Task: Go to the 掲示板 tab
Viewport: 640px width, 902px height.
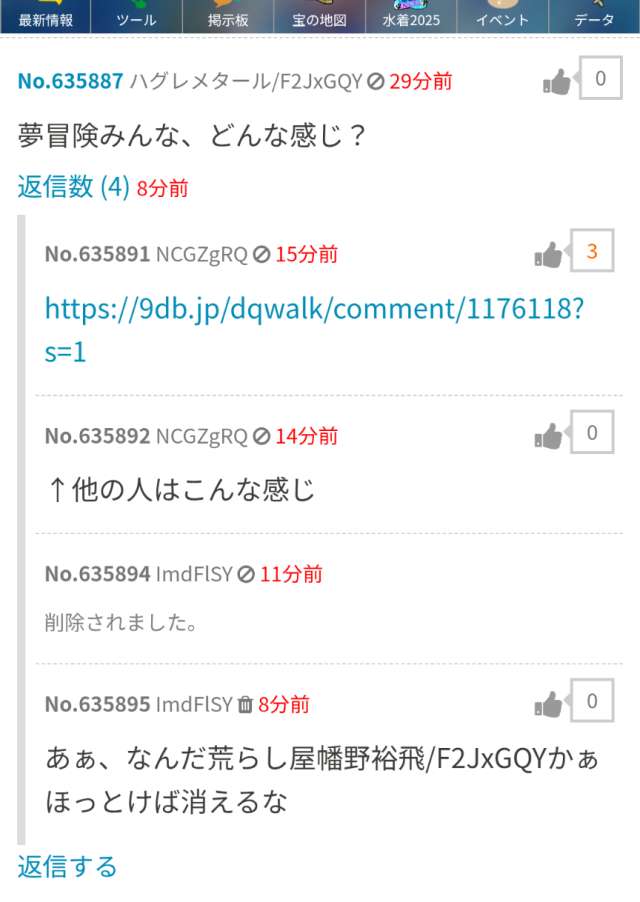Action: tap(228, 16)
